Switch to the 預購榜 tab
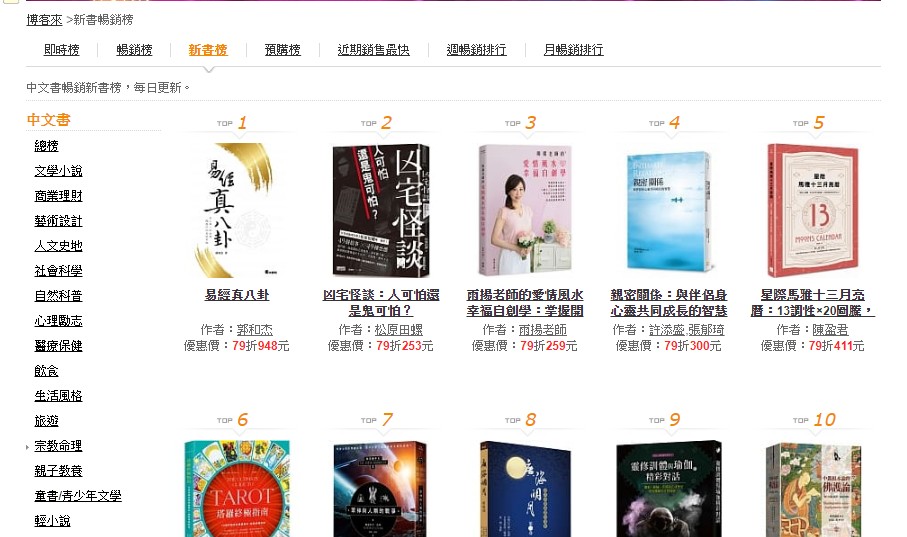Image resolution: width=907 pixels, height=537 pixels. pos(282,50)
